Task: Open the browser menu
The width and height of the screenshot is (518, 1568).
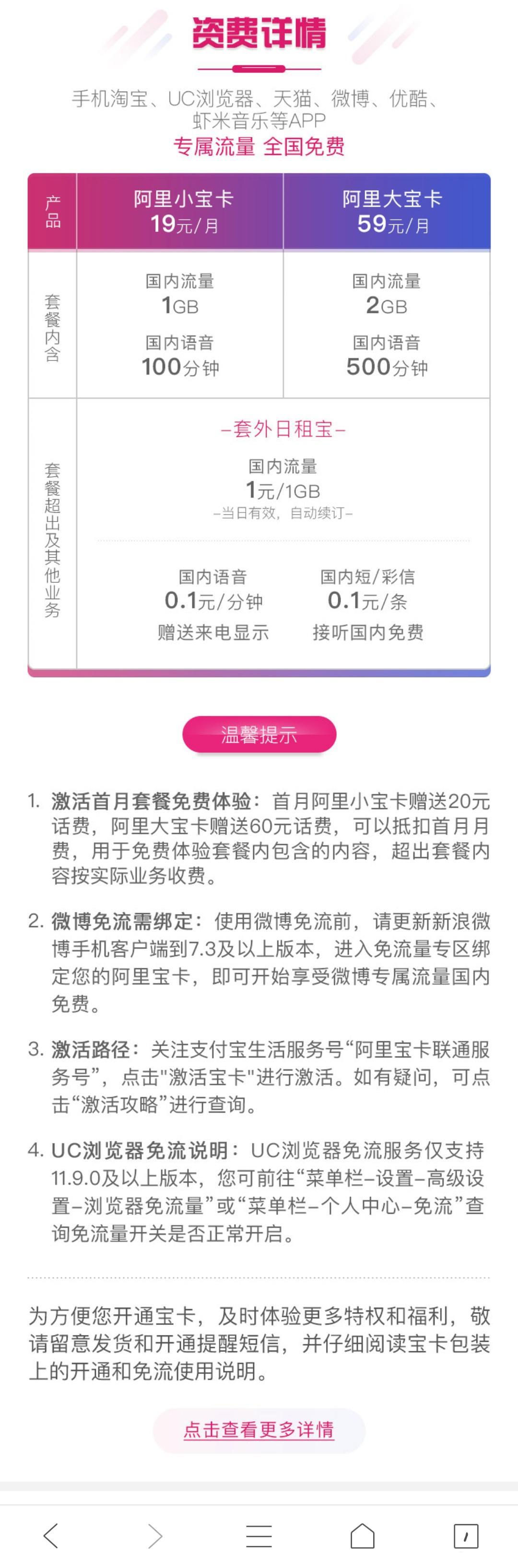Action: point(259,1535)
